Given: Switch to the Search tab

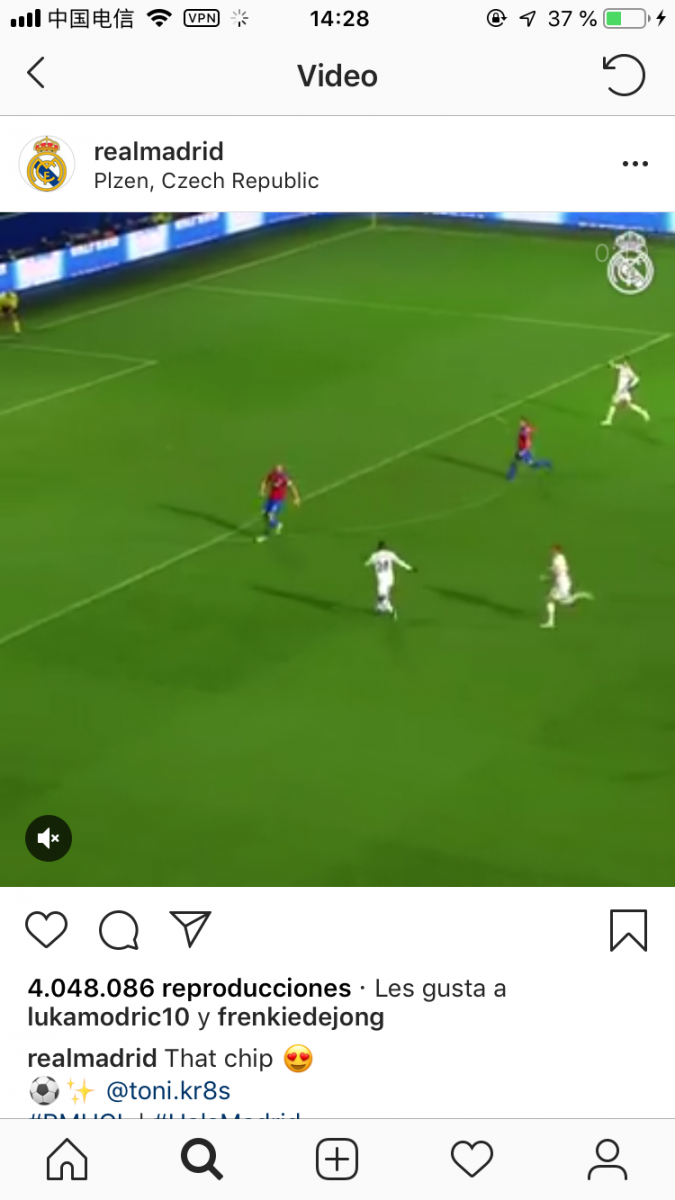Looking at the screenshot, I should coord(201,1160).
